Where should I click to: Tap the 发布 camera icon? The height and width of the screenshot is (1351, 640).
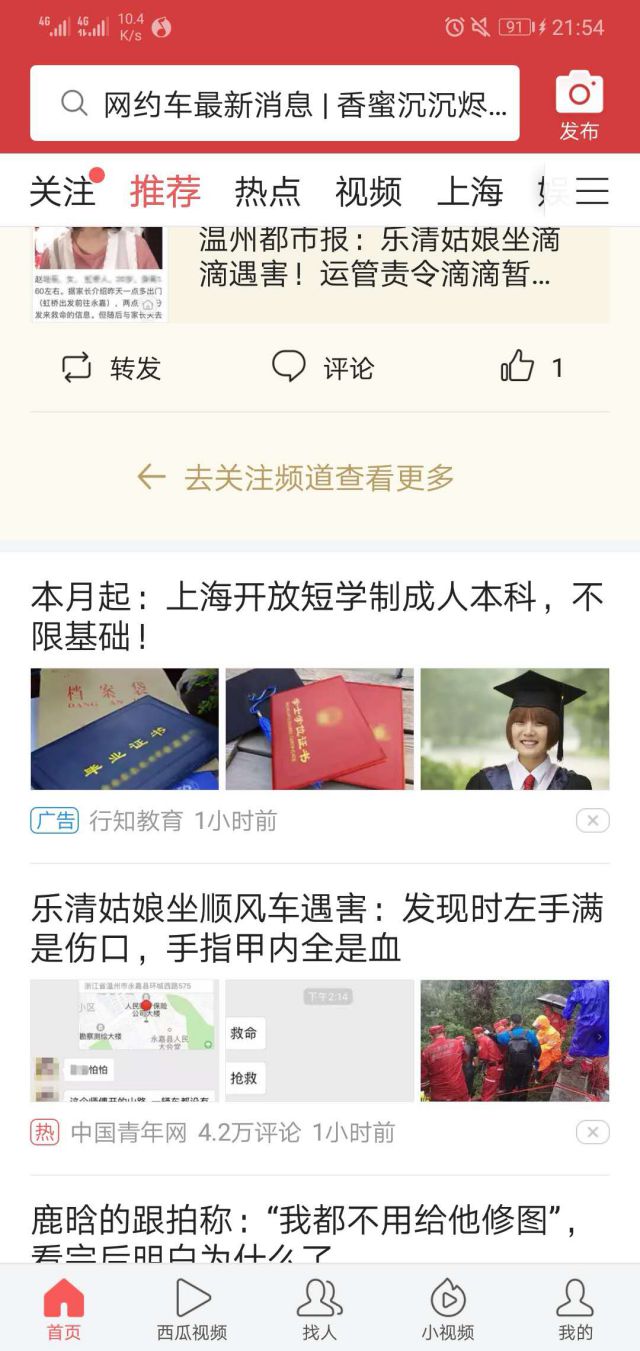click(579, 104)
